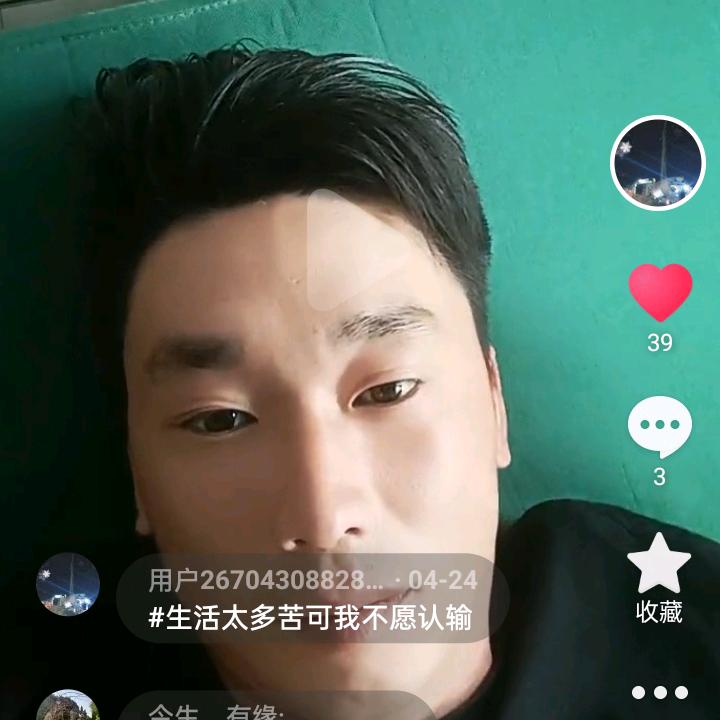Image resolution: width=720 pixels, height=720 pixels.
Task: Open the creator's round profile avatar
Action: [658, 163]
